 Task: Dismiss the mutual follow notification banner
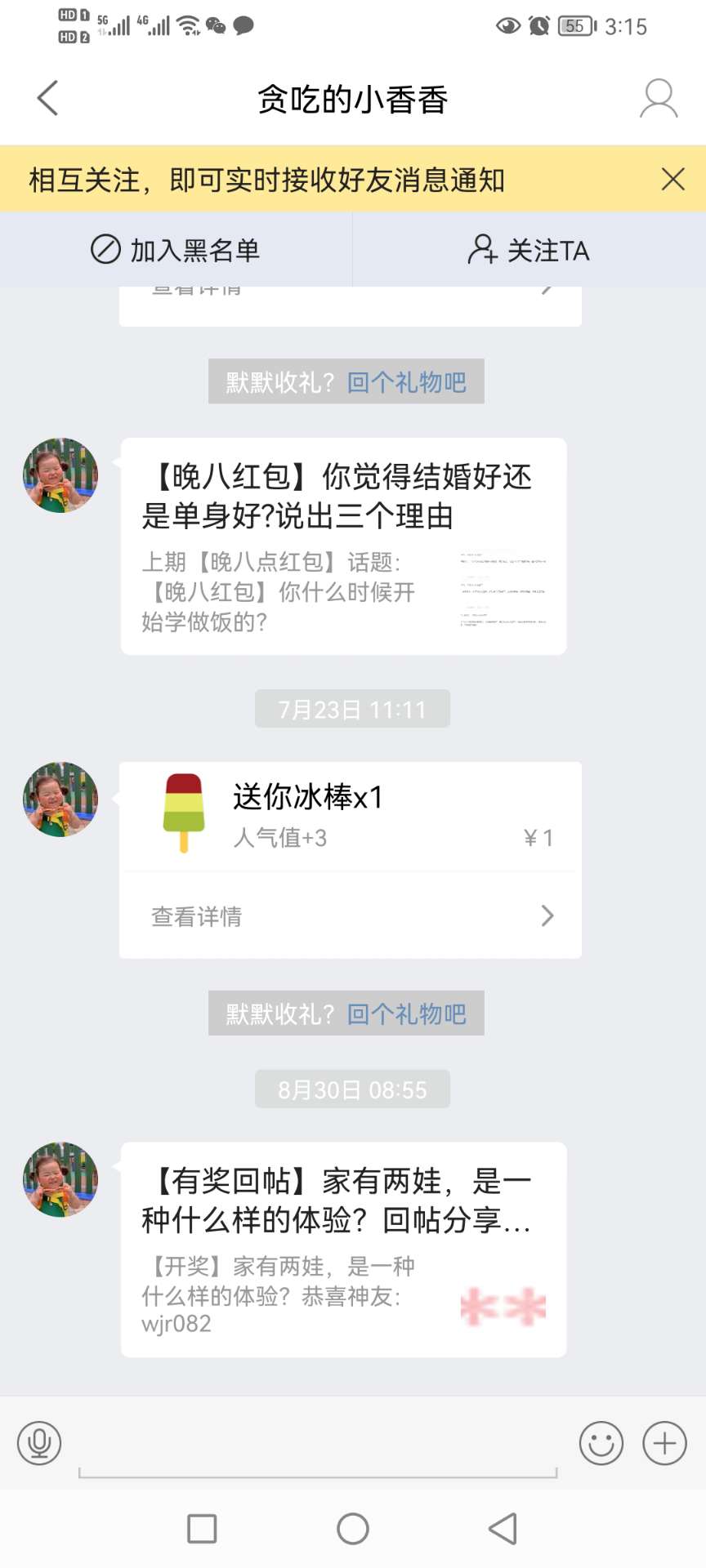pyautogui.click(x=672, y=179)
